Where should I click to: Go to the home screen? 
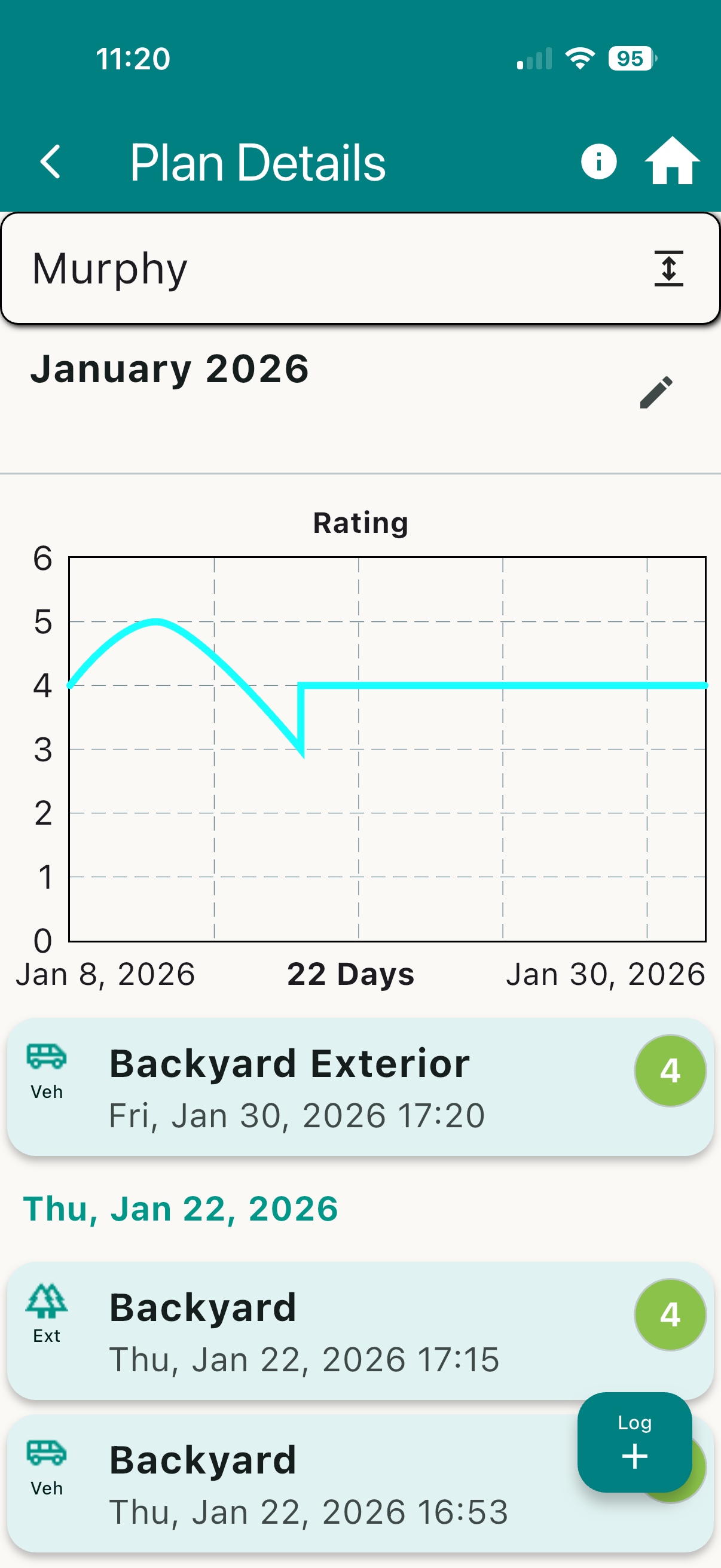[x=672, y=161]
